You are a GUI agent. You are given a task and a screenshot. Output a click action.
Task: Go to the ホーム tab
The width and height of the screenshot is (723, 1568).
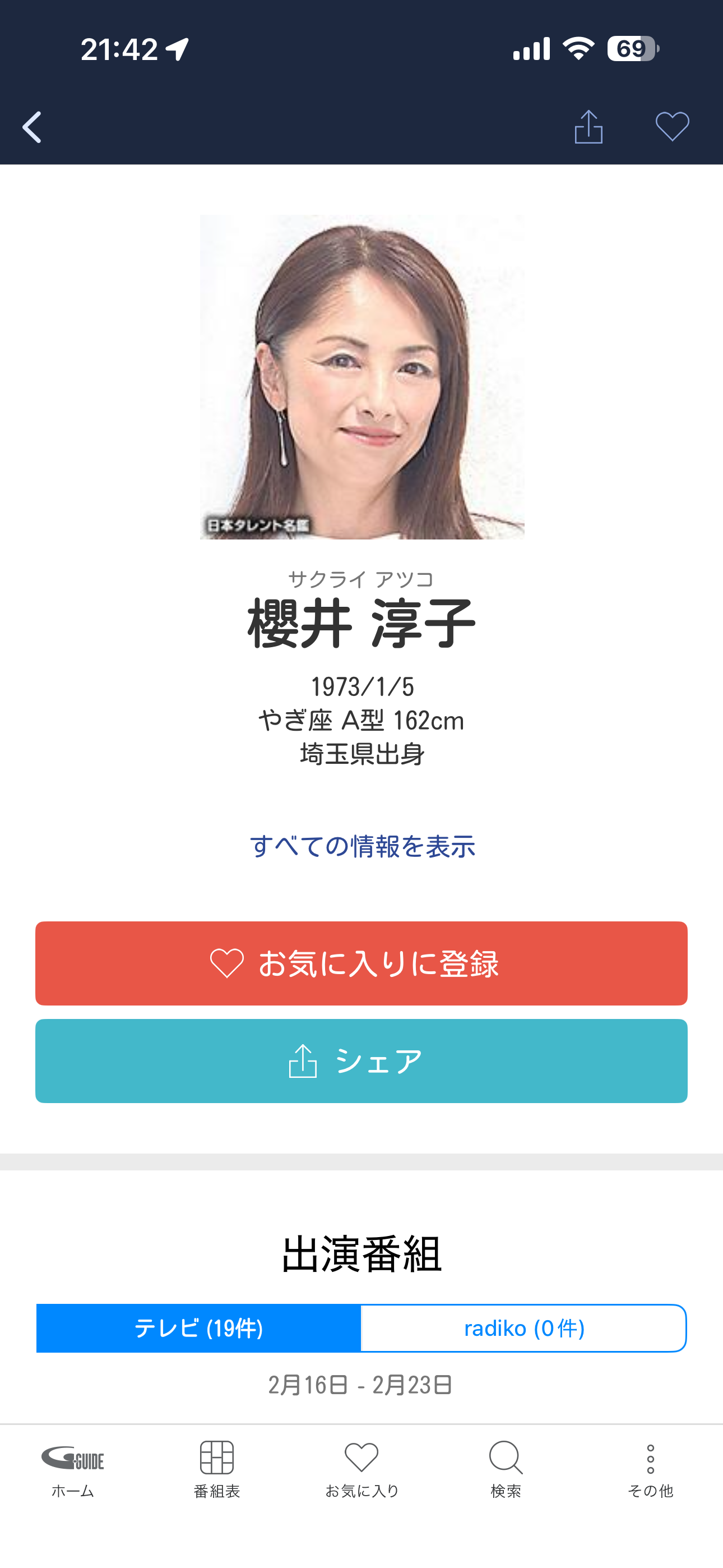click(x=72, y=1469)
